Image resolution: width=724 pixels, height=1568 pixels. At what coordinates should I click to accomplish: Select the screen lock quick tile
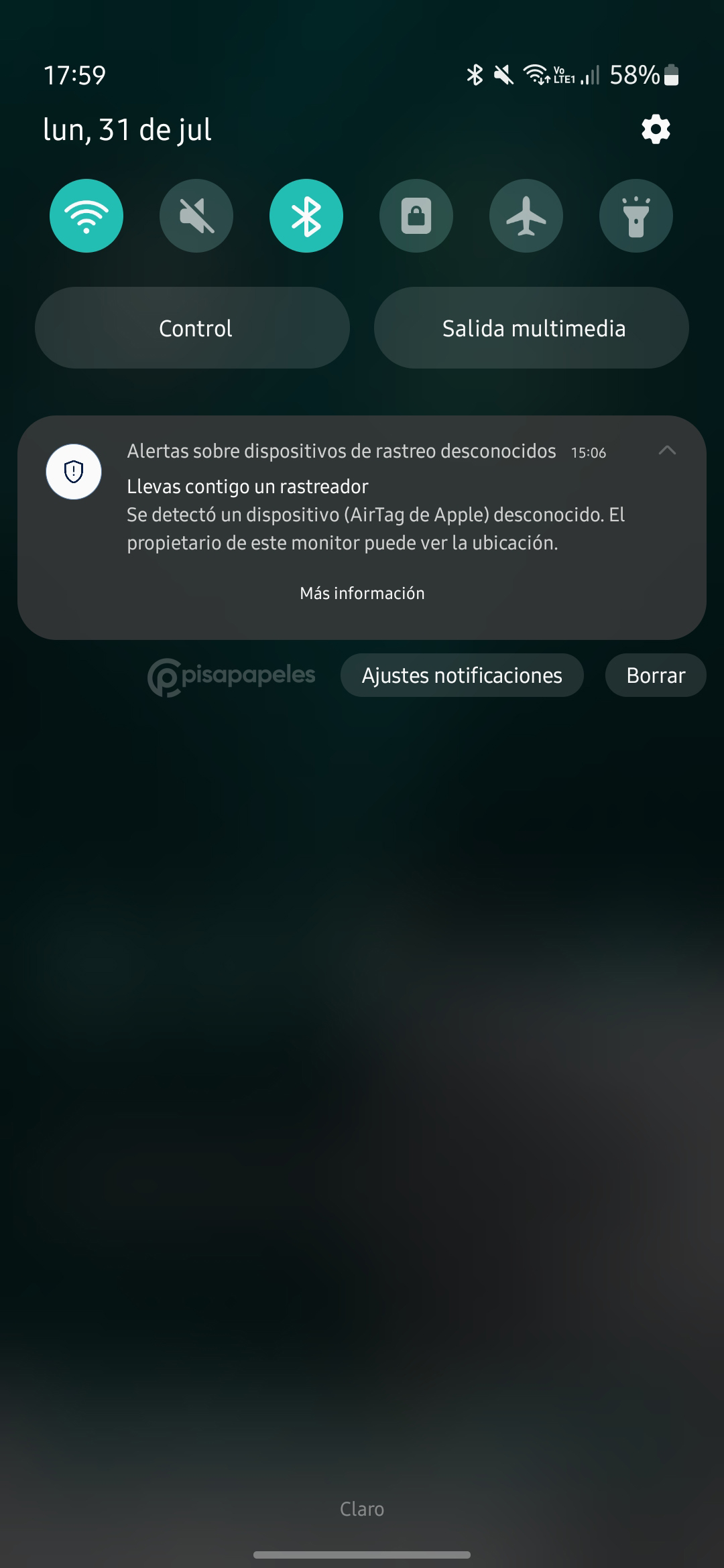[416, 216]
